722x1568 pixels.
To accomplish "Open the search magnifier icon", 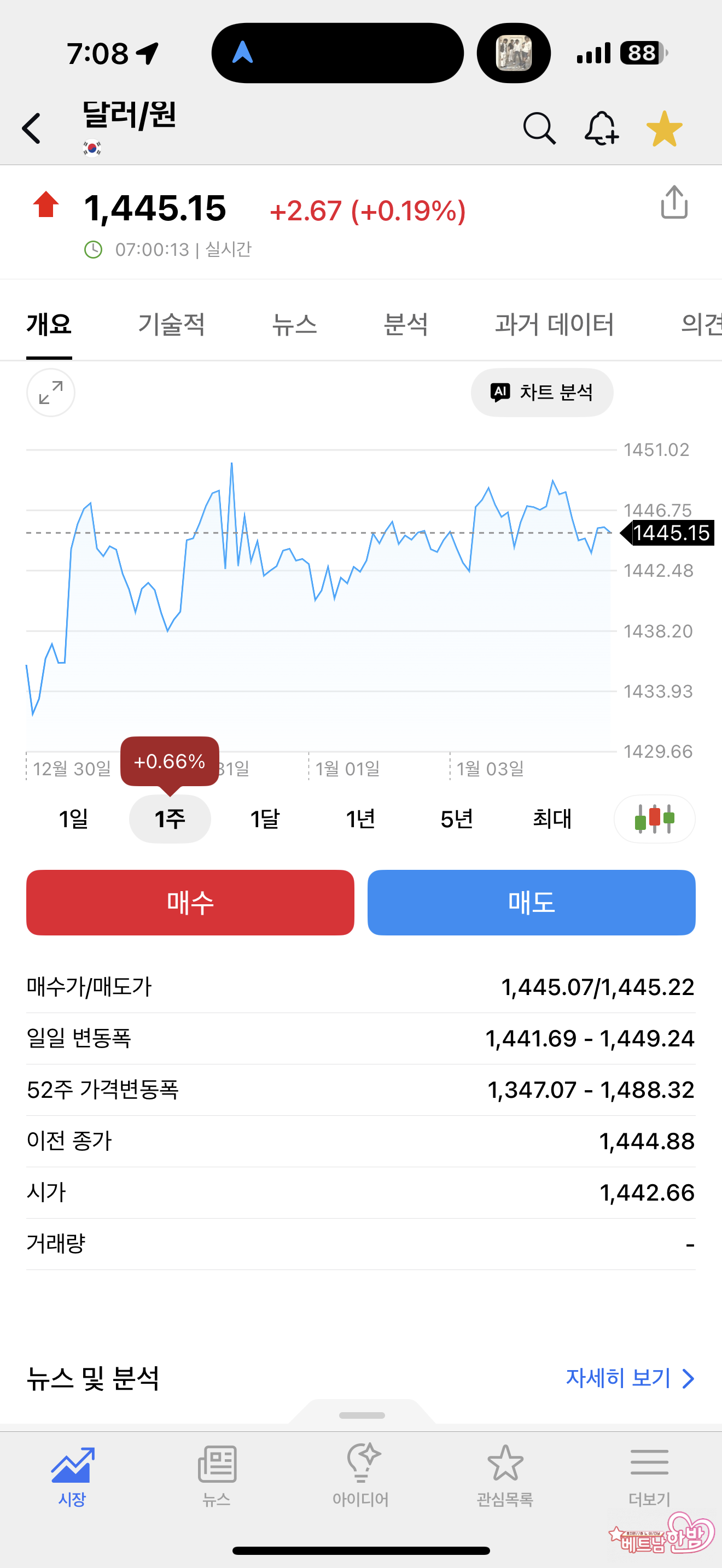I will (x=539, y=128).
